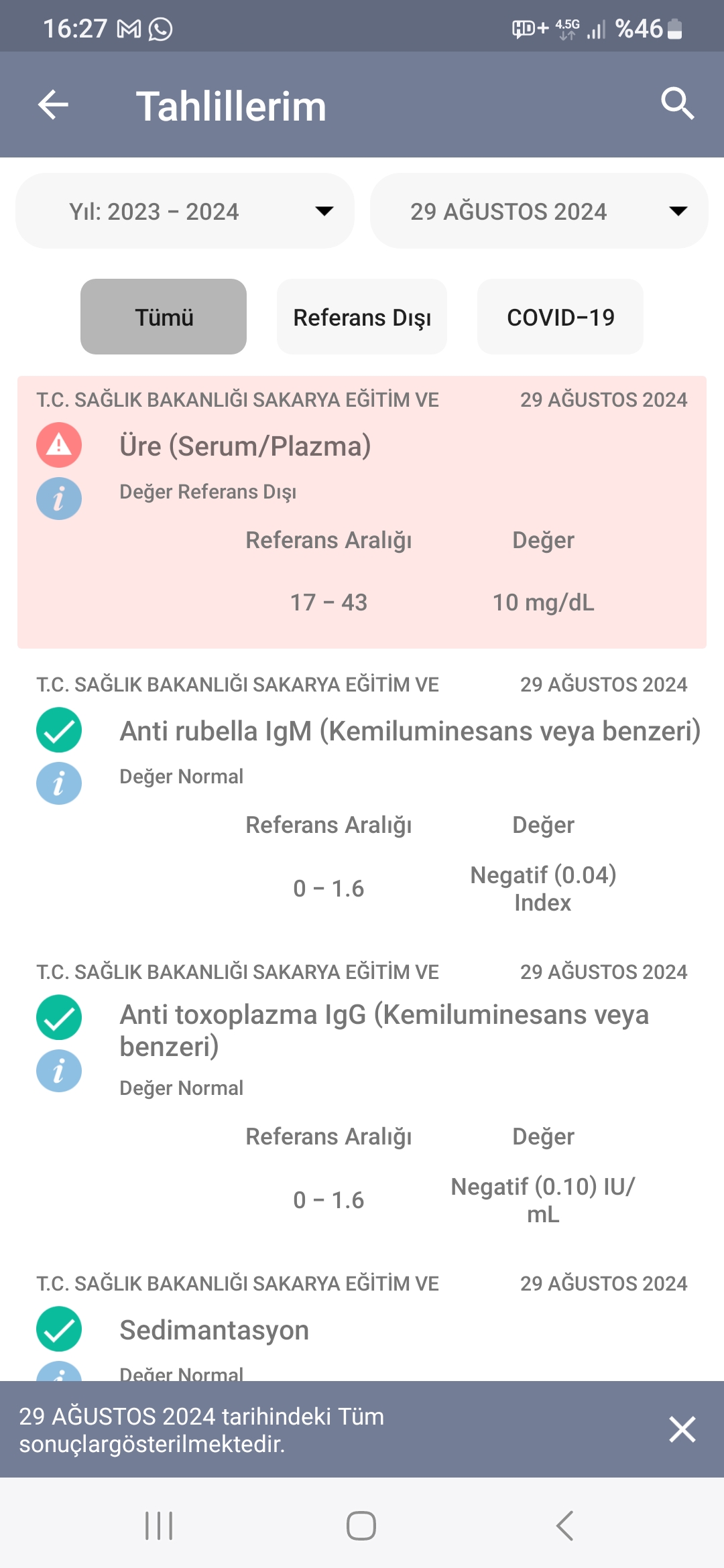Viewport: 724px width, 1568px height.
Task: Expand the Yıl: 2023 – 2024 dropdown
Action: (x=184, y=211)
